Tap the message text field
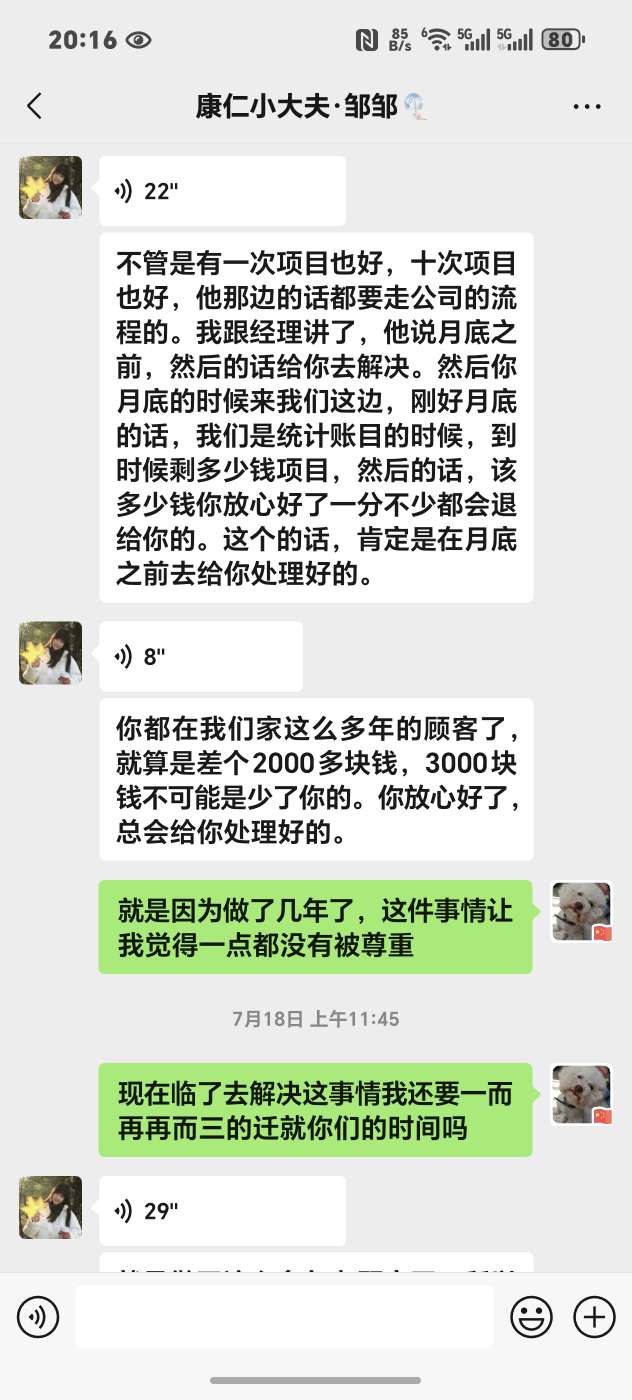The width and height of the screenshot is (632, 1400). [x=284, y=1317]
